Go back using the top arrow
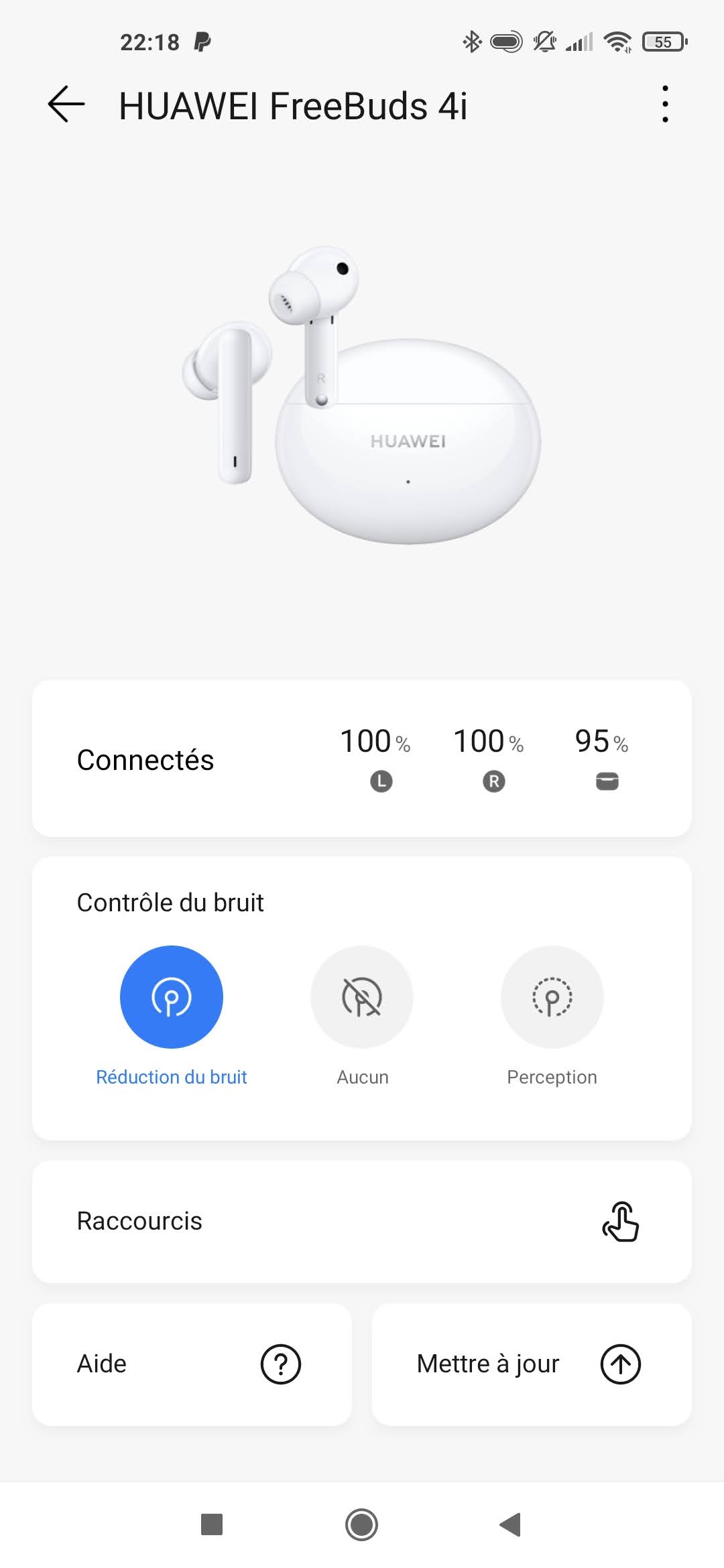 [x=66, y=105]
